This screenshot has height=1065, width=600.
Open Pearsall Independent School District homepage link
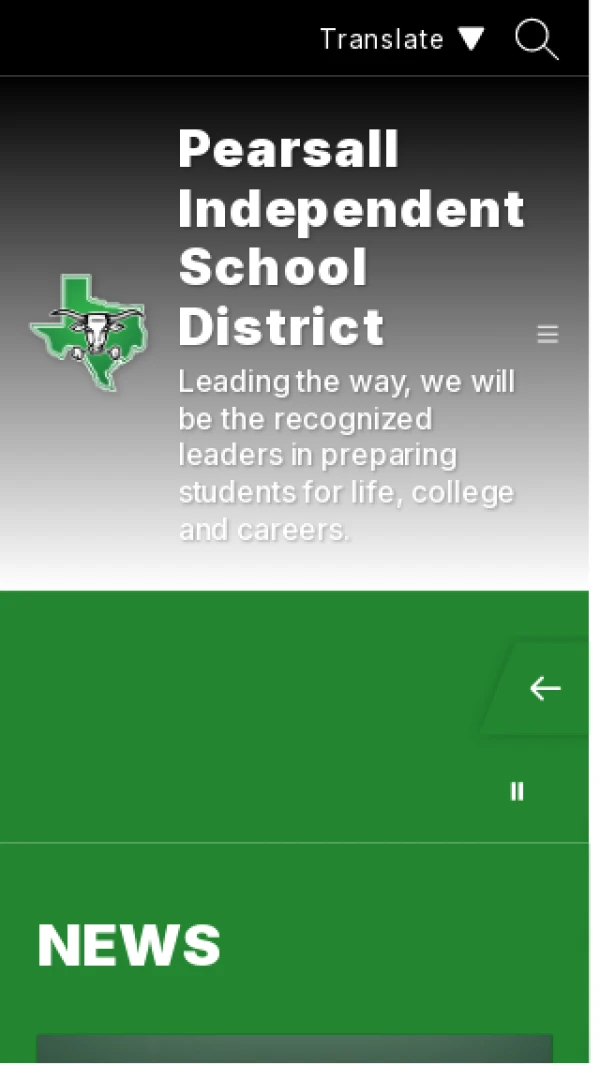pos(350,238)
